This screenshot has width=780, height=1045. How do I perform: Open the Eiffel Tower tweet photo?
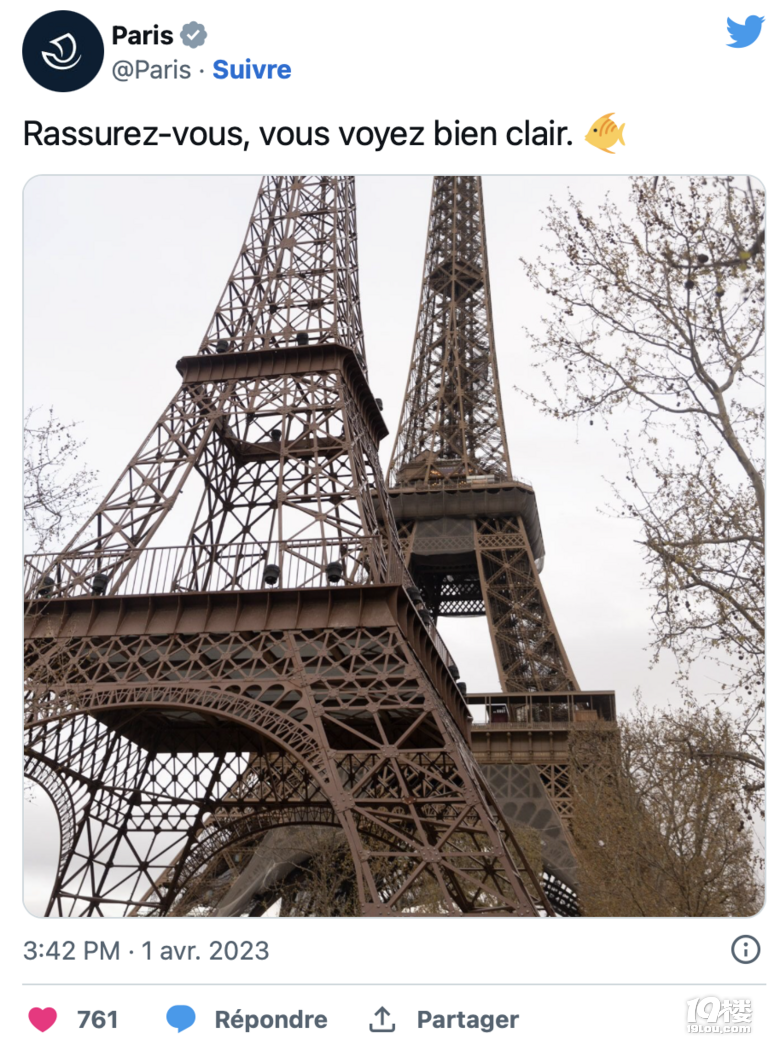[393, 546]
